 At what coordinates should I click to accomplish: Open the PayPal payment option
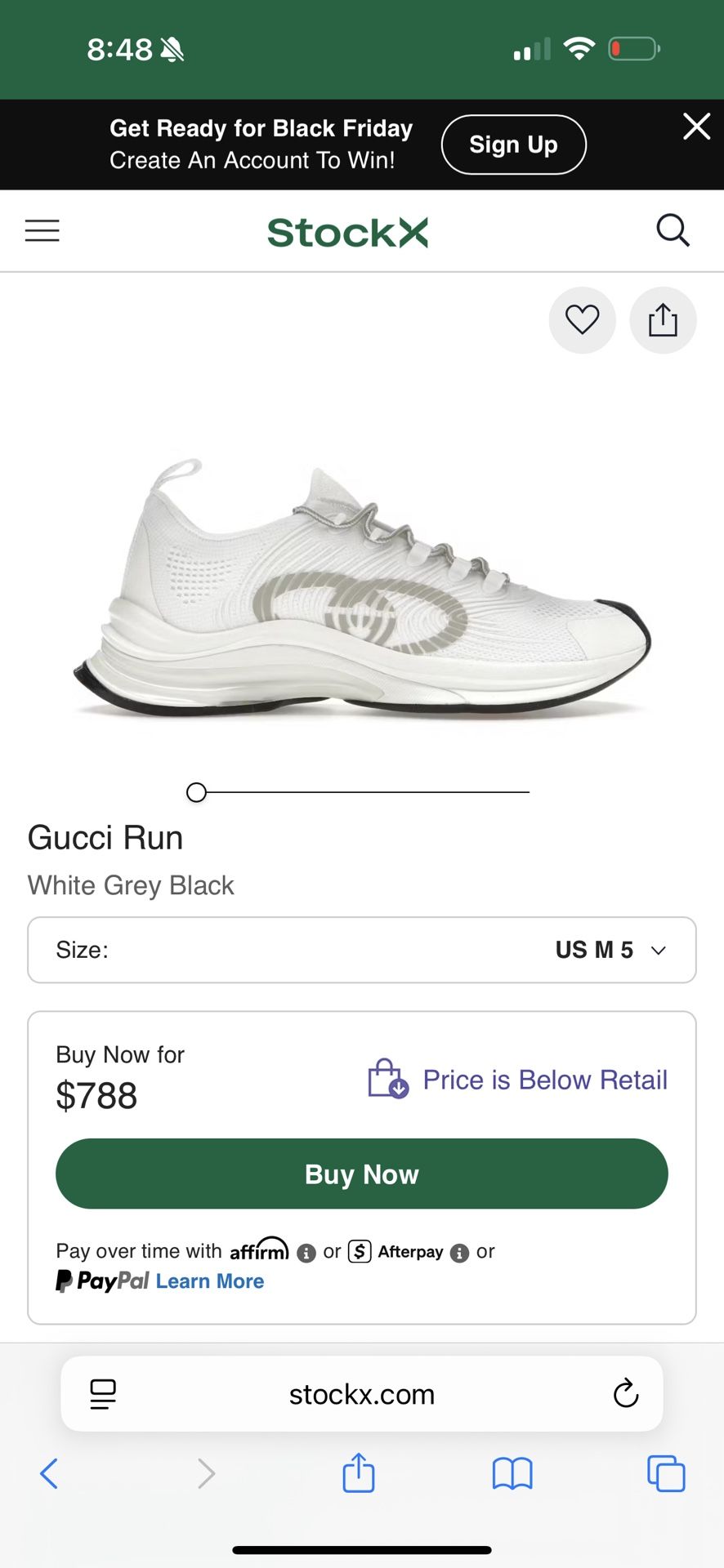pyautogui.click(x=102, y=1281)
